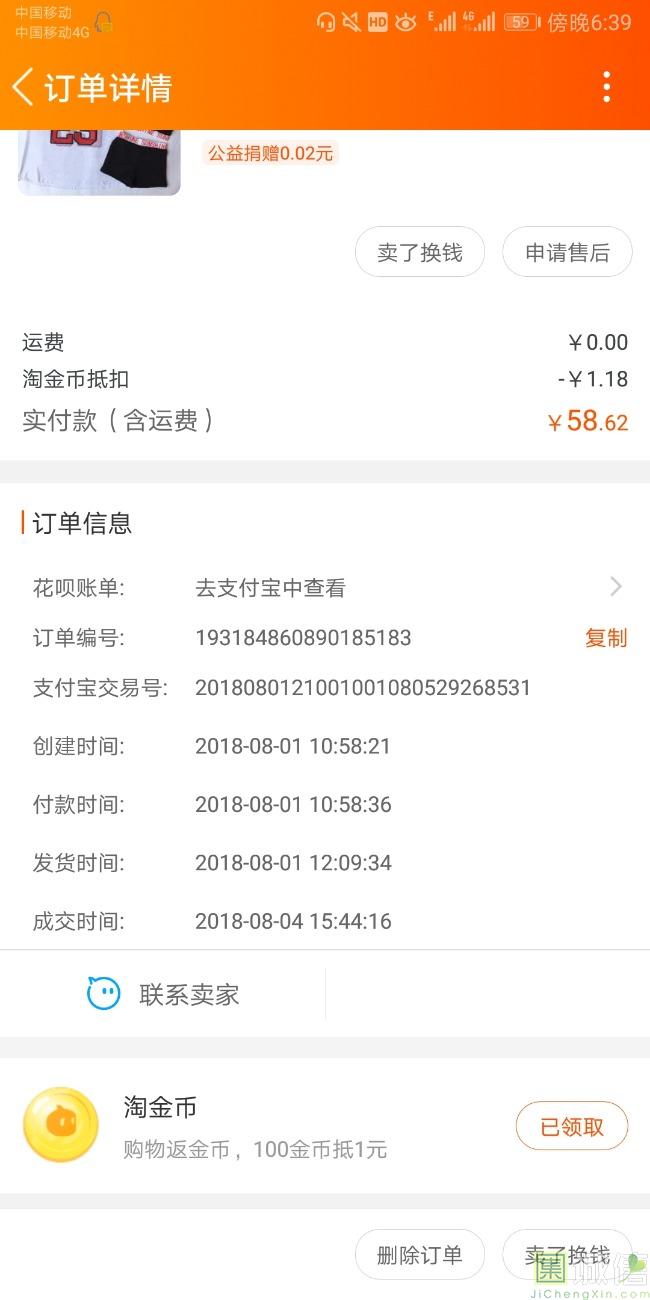The width and height of the screenshot is (650, 1300).
Task: Open 花呗账单 to view in Alipay
Action: [x=327, y=588]
